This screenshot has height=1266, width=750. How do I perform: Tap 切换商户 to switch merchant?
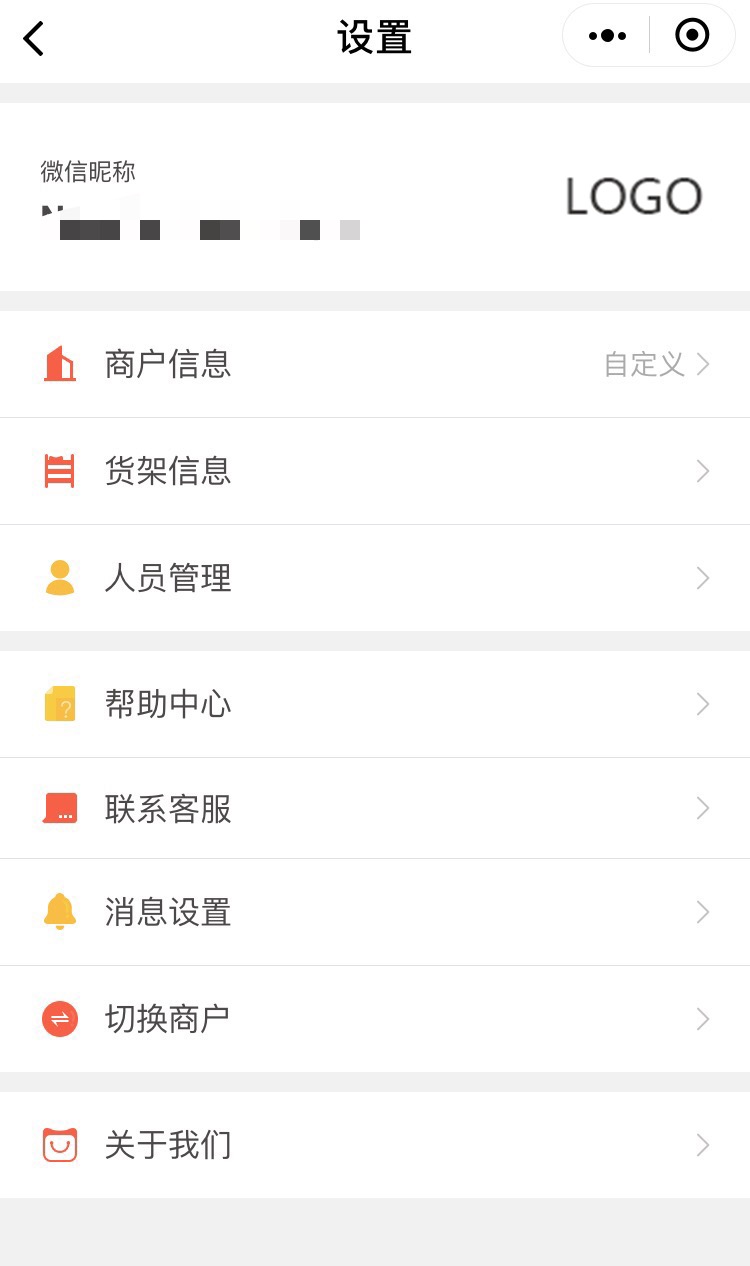(x=375, y=1019)
